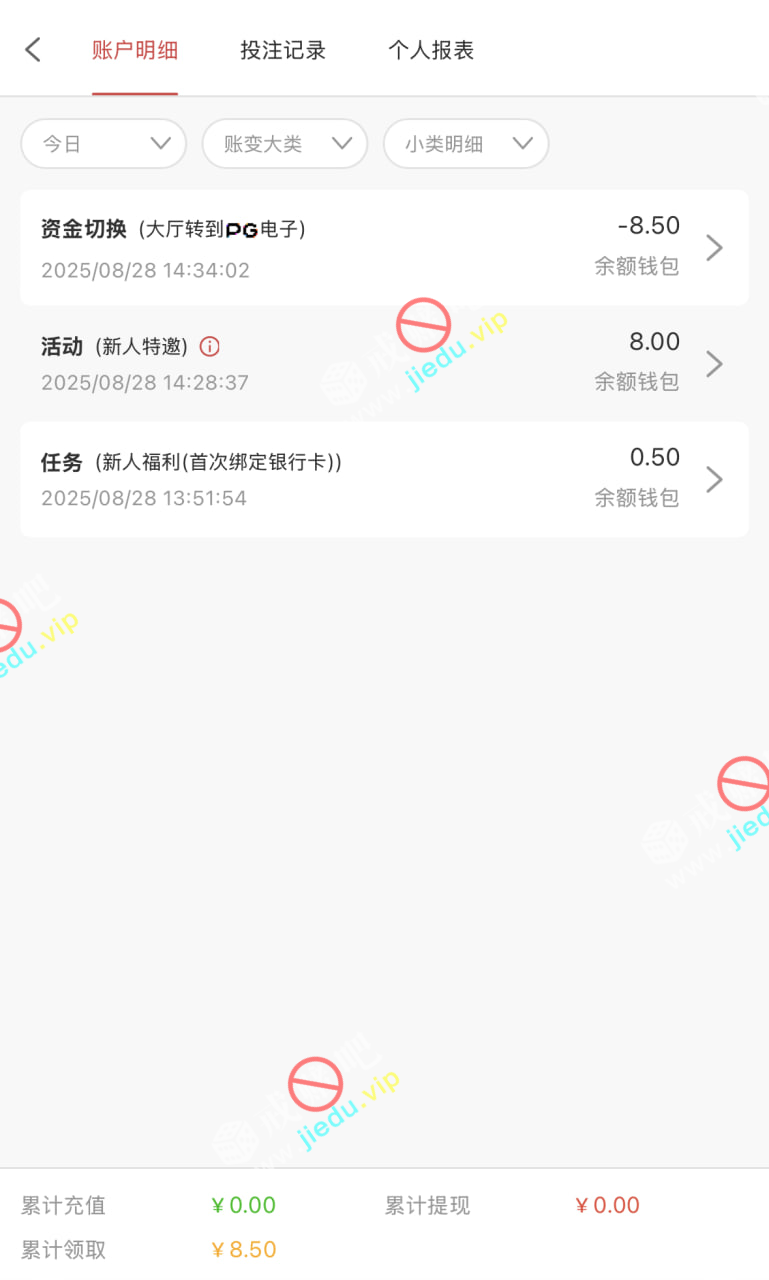Switch to the 投注记录 tab

coord(283,50)
